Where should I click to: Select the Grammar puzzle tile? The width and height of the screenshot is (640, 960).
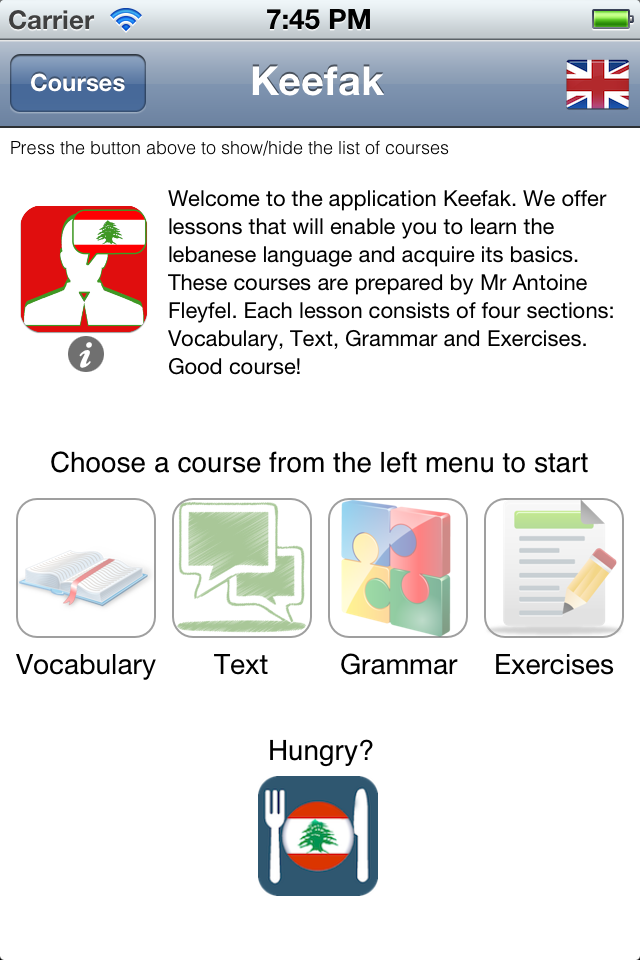click(x=398, y=568)
